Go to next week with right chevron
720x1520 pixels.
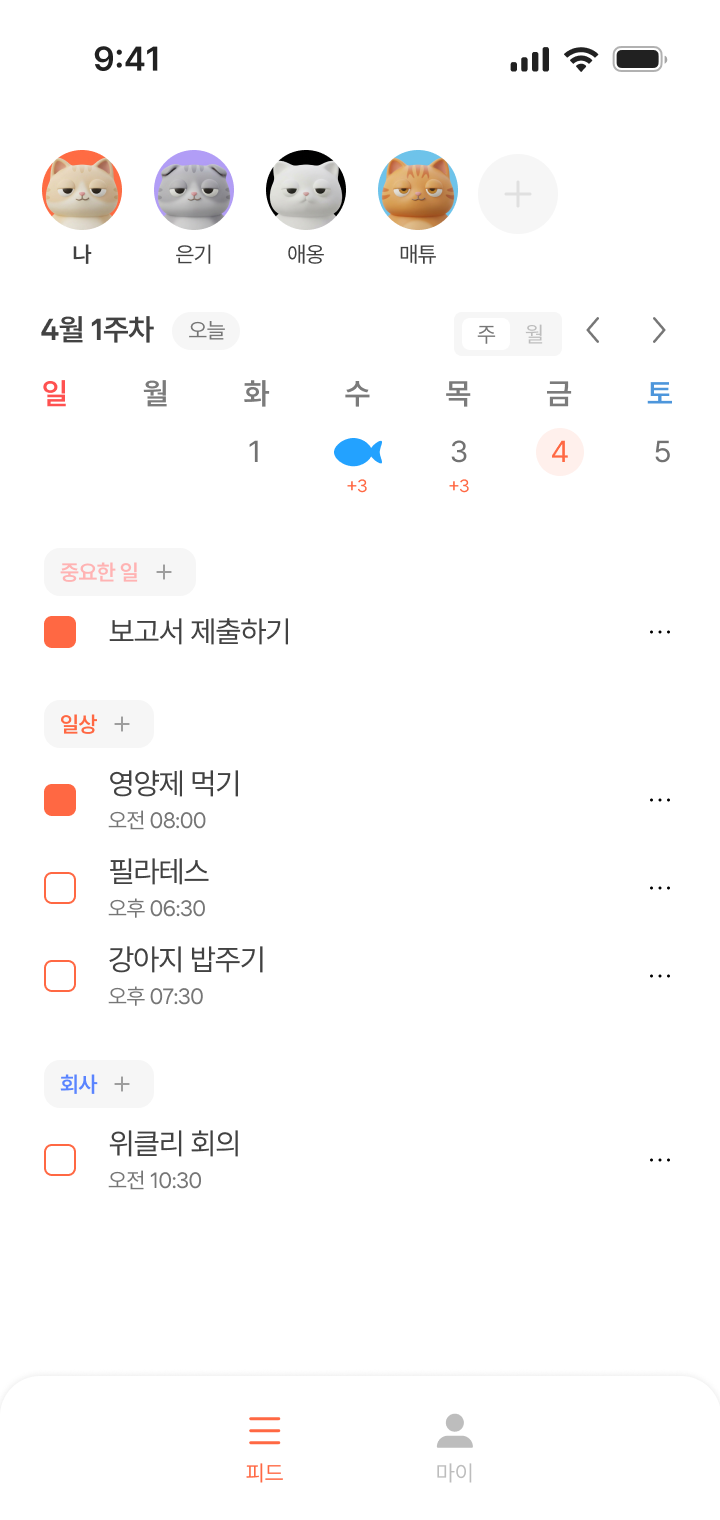tap(658, 330)
